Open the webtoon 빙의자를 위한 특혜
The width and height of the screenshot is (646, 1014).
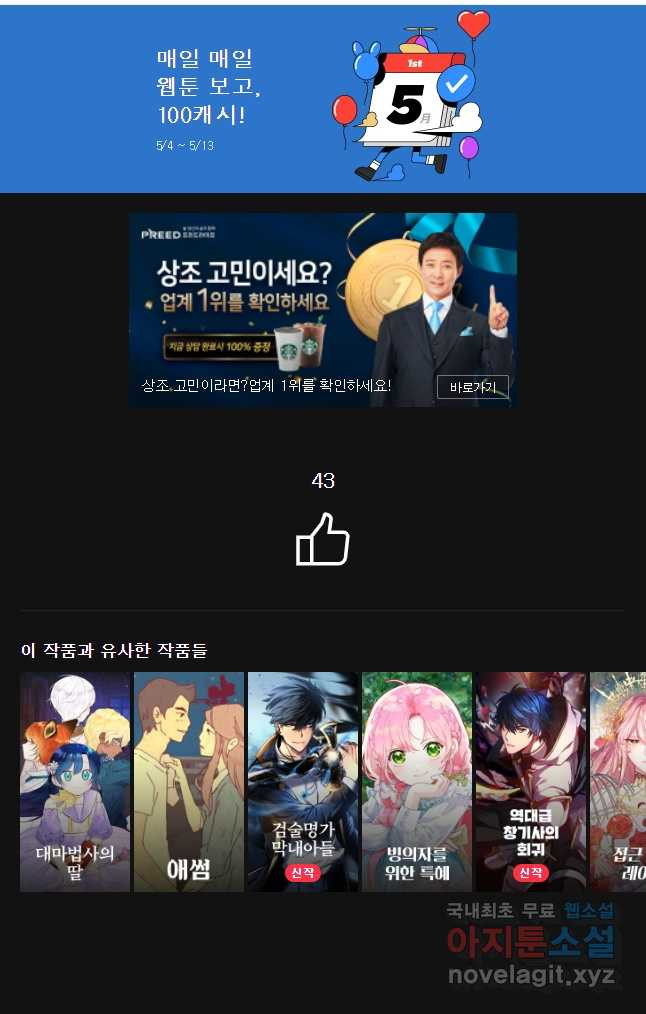pos(417,781)
